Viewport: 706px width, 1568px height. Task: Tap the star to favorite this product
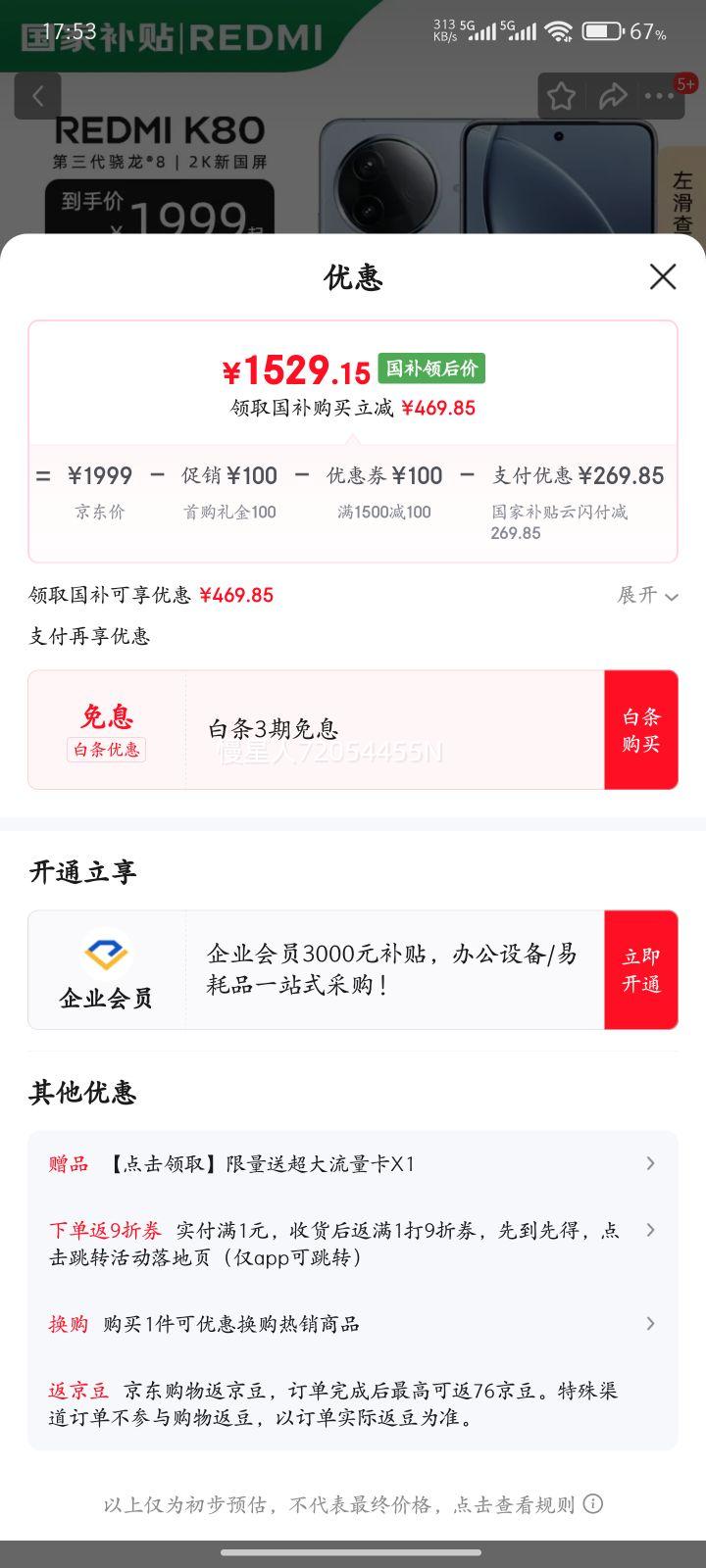[x=562, y=96]
